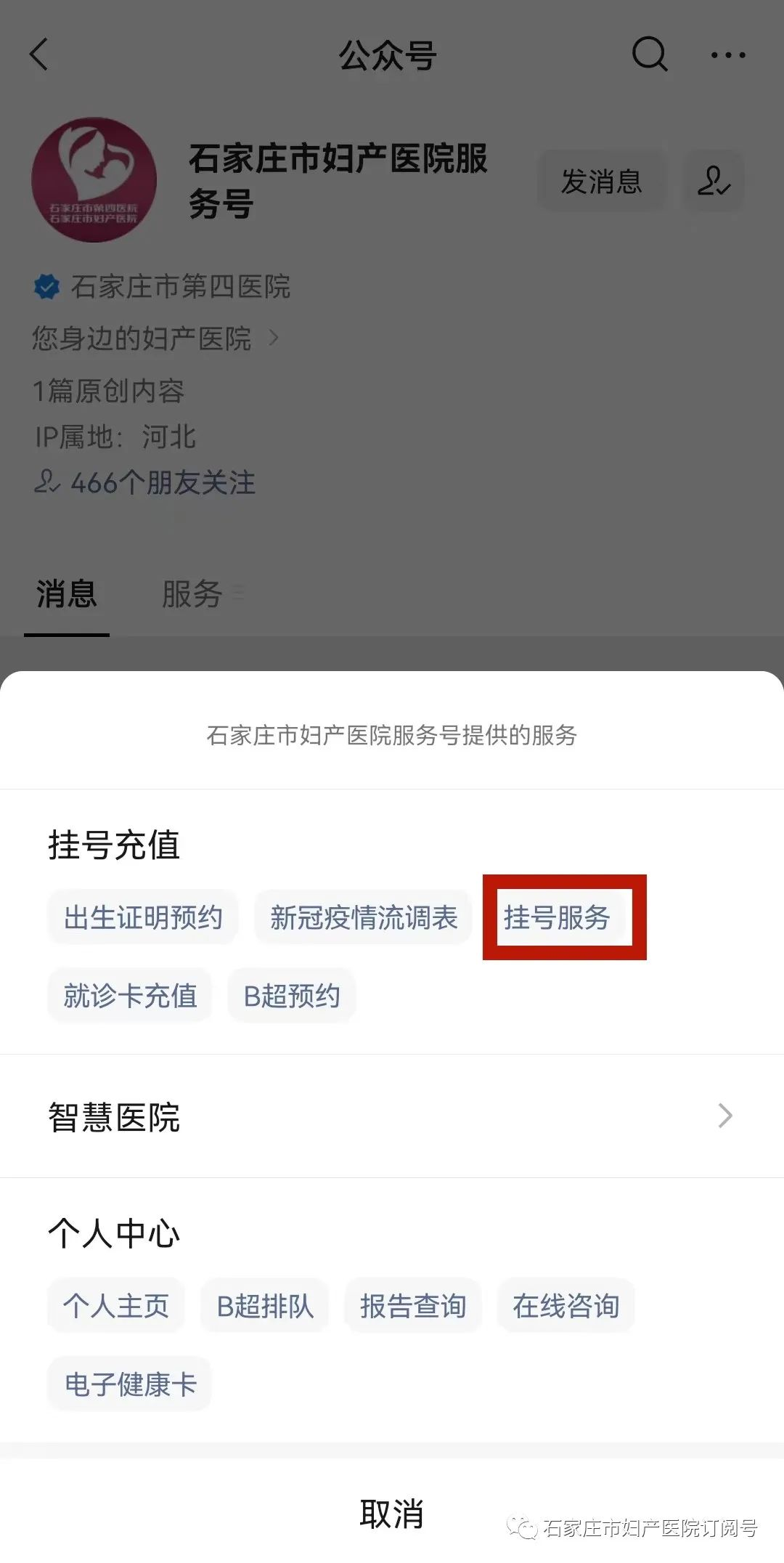This screenshot has height=1563, width=784.
Task: Dismiss the sheet with 取消
Action: [392, 1514]
